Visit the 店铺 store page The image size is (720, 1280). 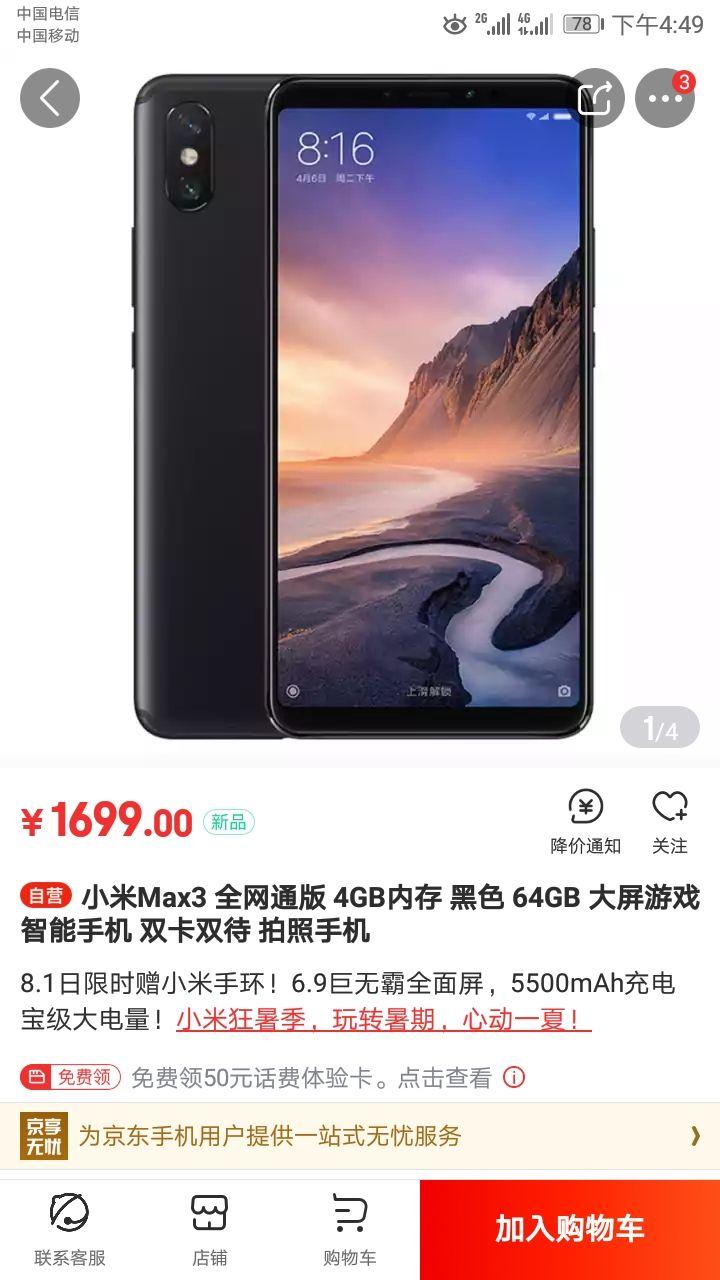(x=210, y=1229)
